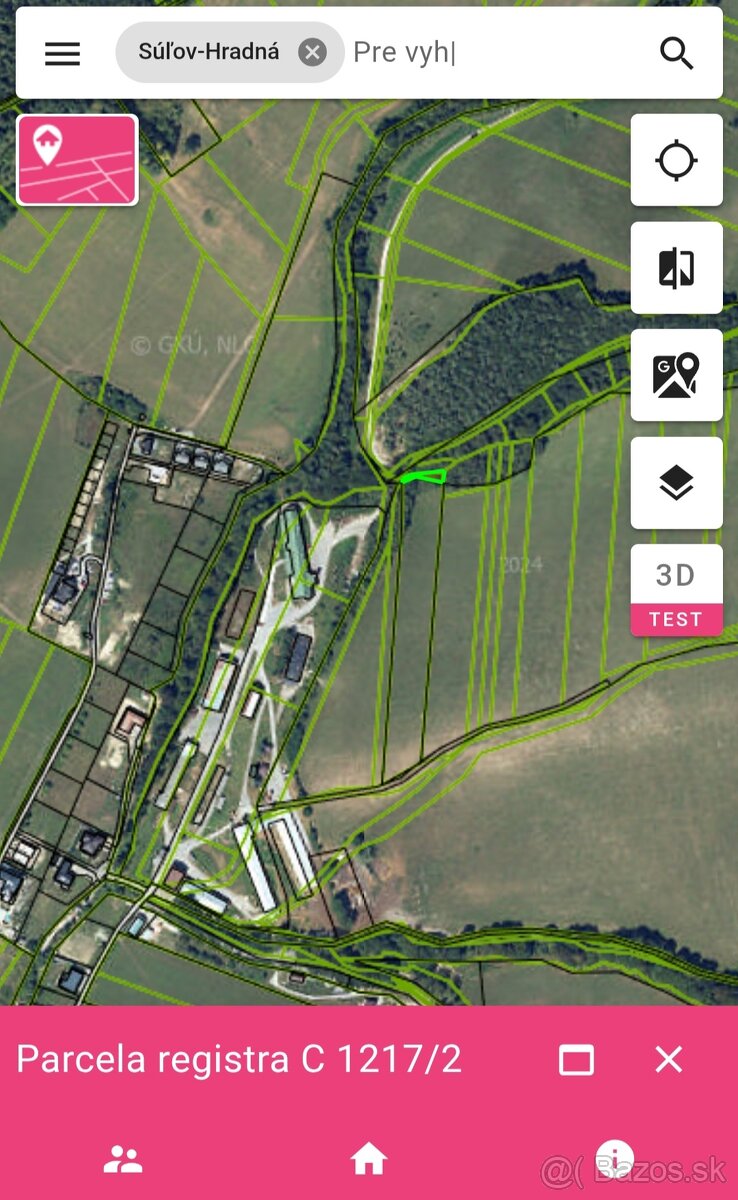Switch to the home tab
Viewport: 738px width, 1200px height.
click(x=368, y=1160)
